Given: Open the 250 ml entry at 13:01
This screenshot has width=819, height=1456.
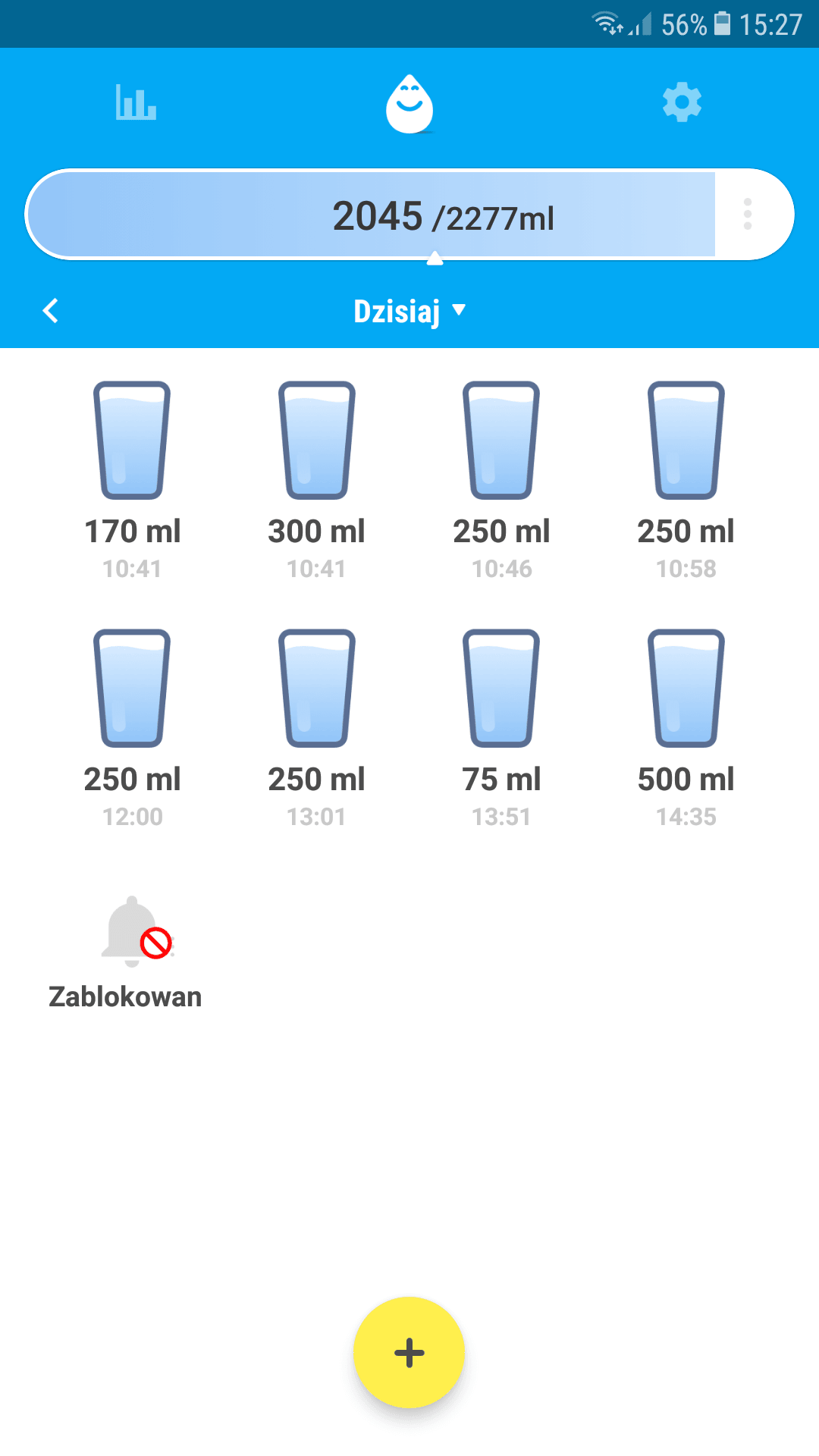Looking at the screenshot, I should [316, 729].
